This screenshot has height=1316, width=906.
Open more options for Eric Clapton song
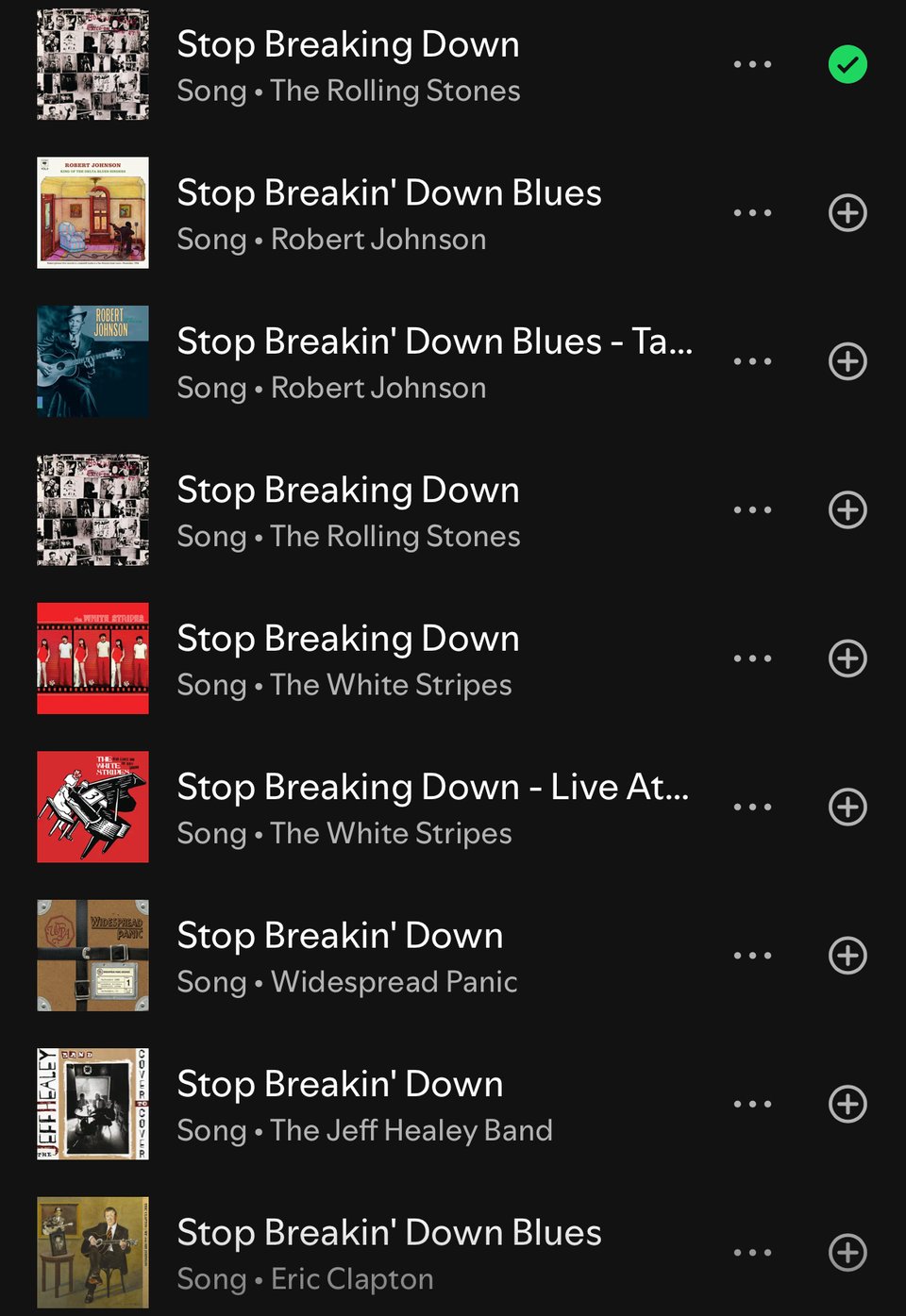752,1253
